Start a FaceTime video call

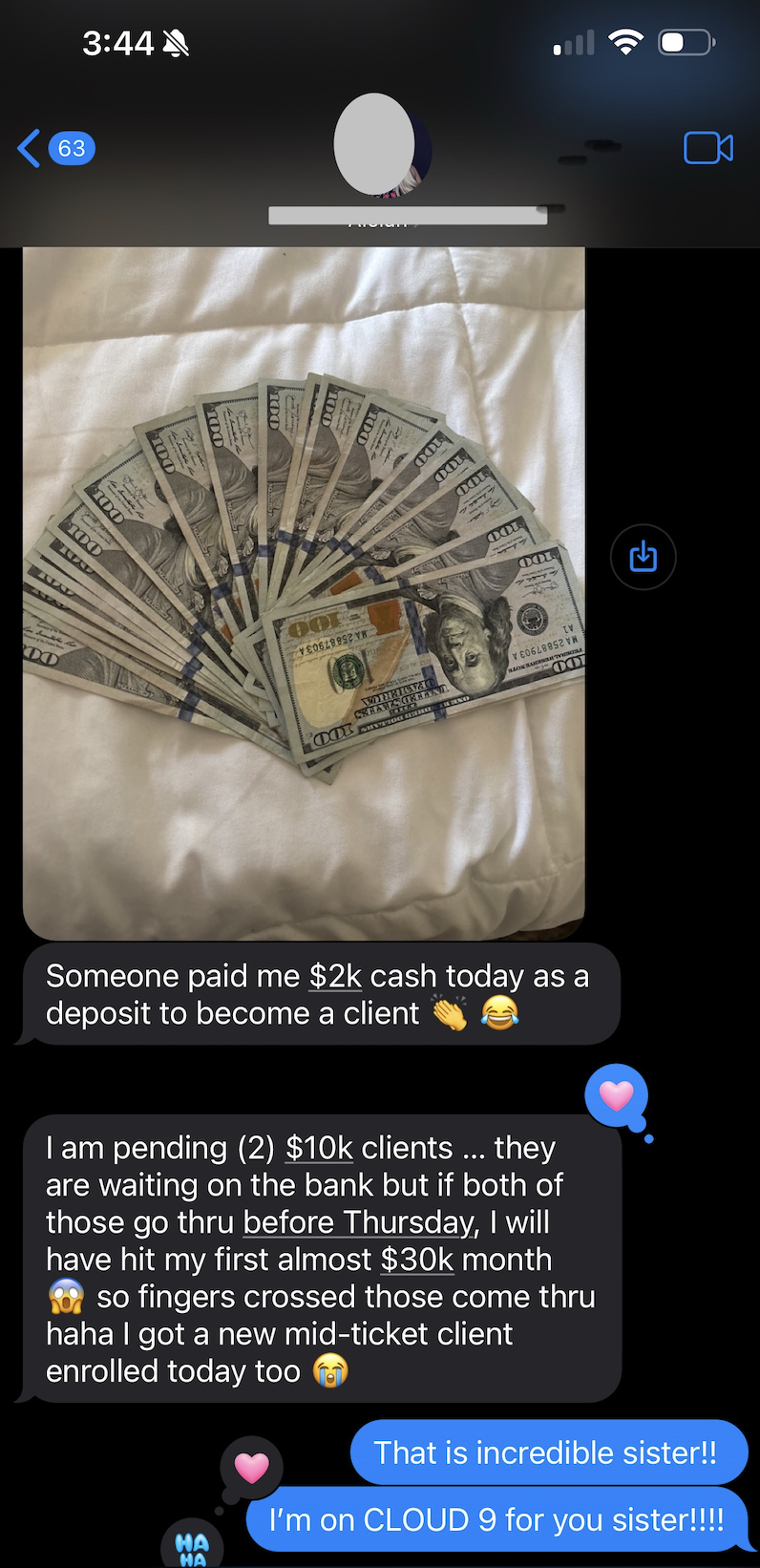708,148
